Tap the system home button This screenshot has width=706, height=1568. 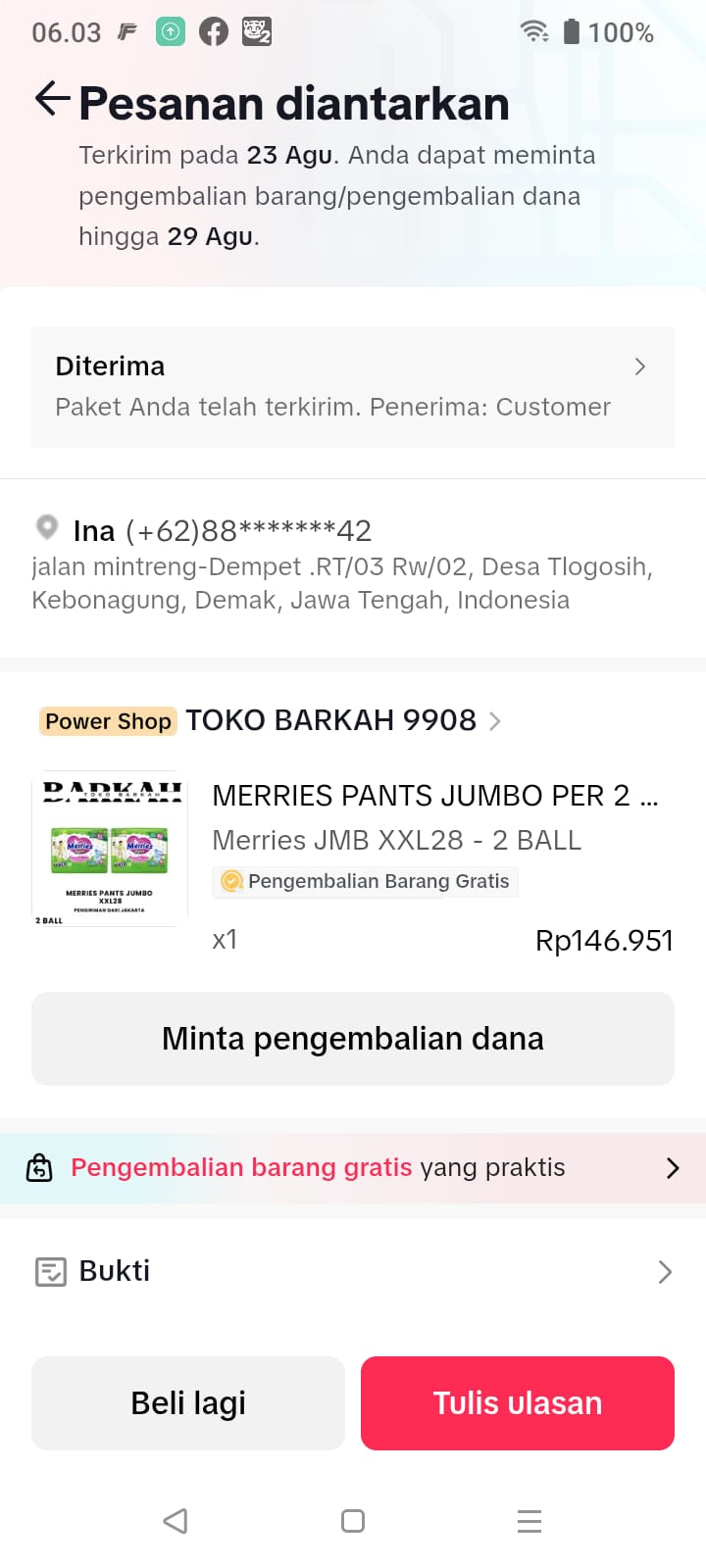pos(353,1521)
